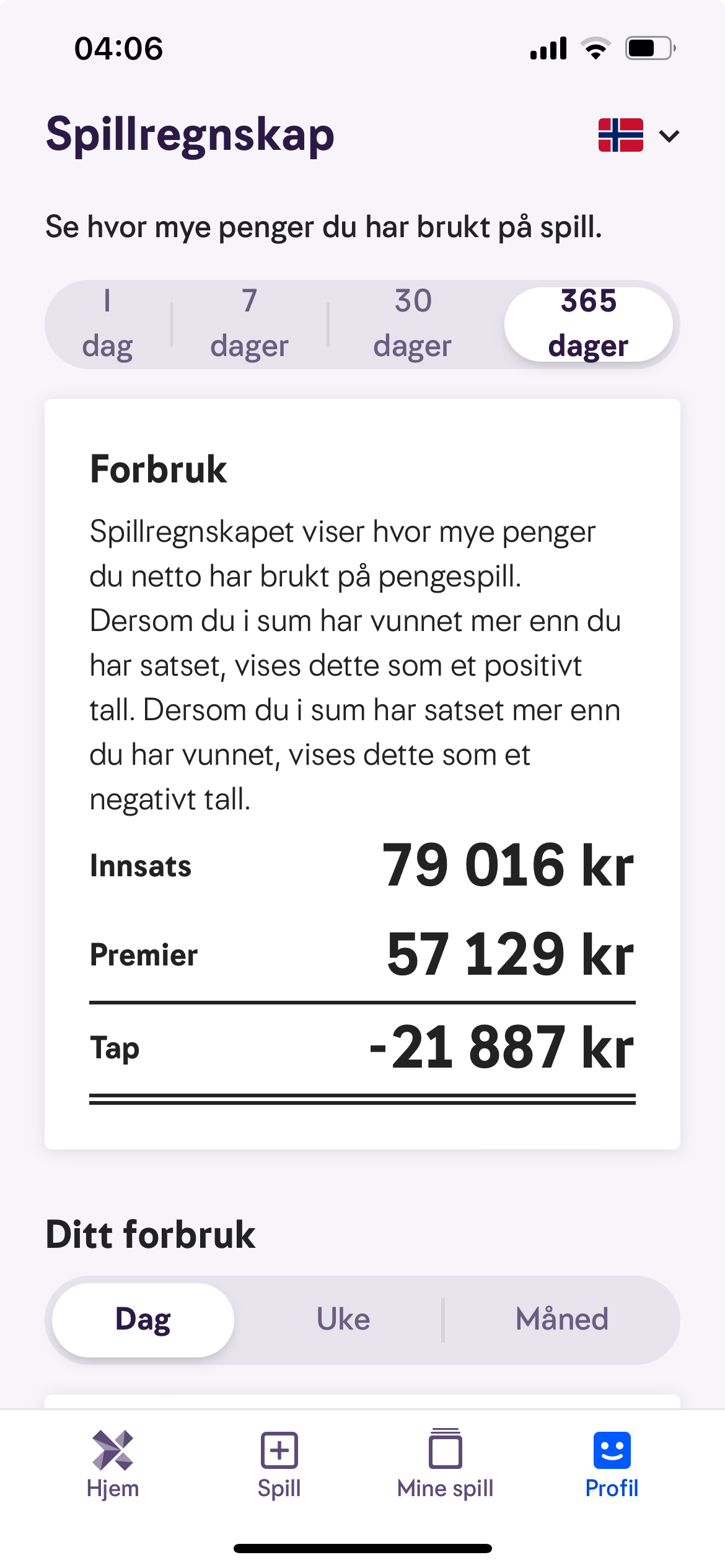The height and width of the screenshot is (1568, 725).
Task: Select the 365 dager period
Action: pos(589,324)
